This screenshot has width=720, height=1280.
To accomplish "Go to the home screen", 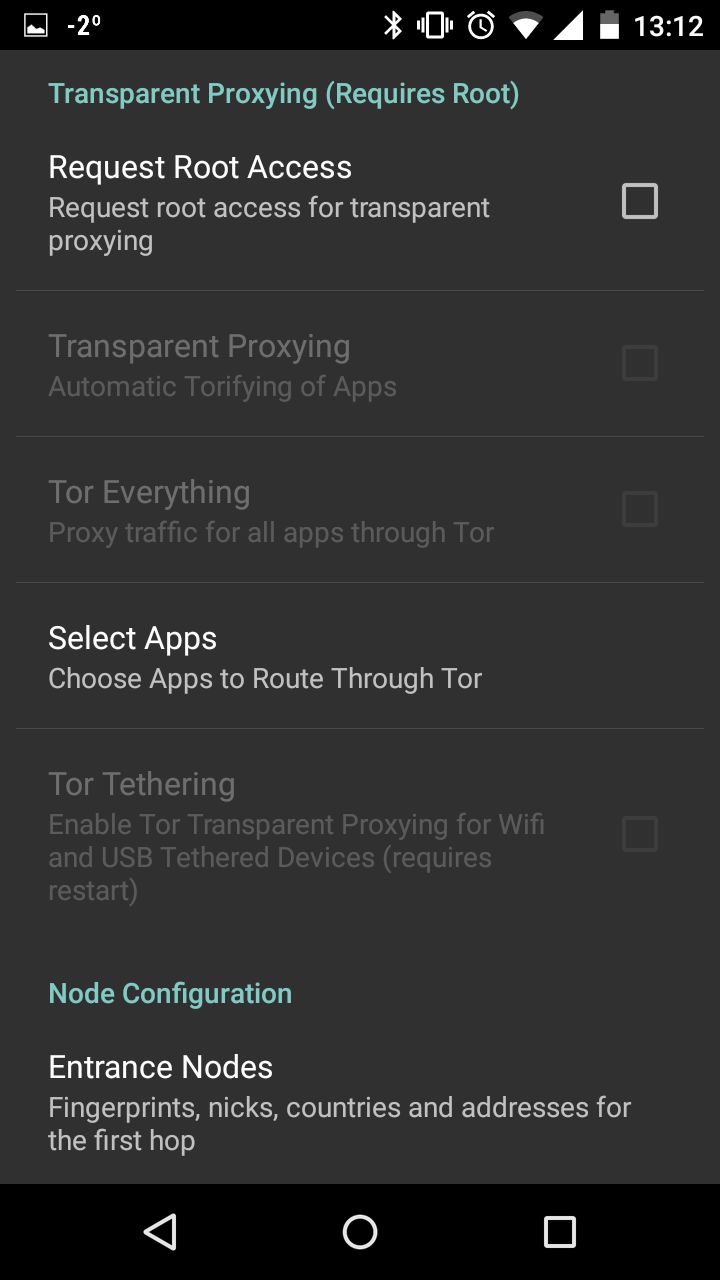I will 360,1232.
